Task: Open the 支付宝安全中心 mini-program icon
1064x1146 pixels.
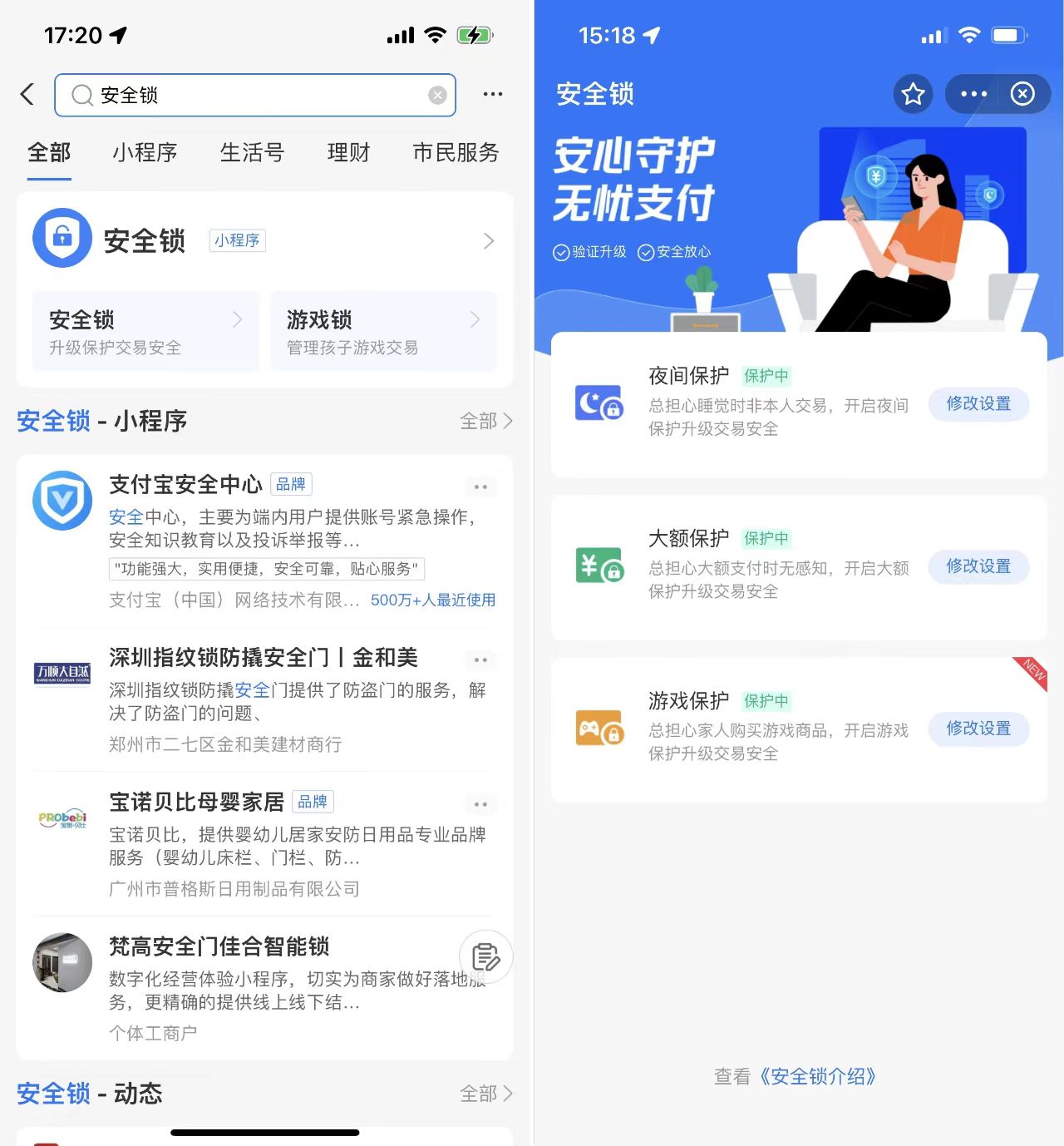Action: point(62,501)
